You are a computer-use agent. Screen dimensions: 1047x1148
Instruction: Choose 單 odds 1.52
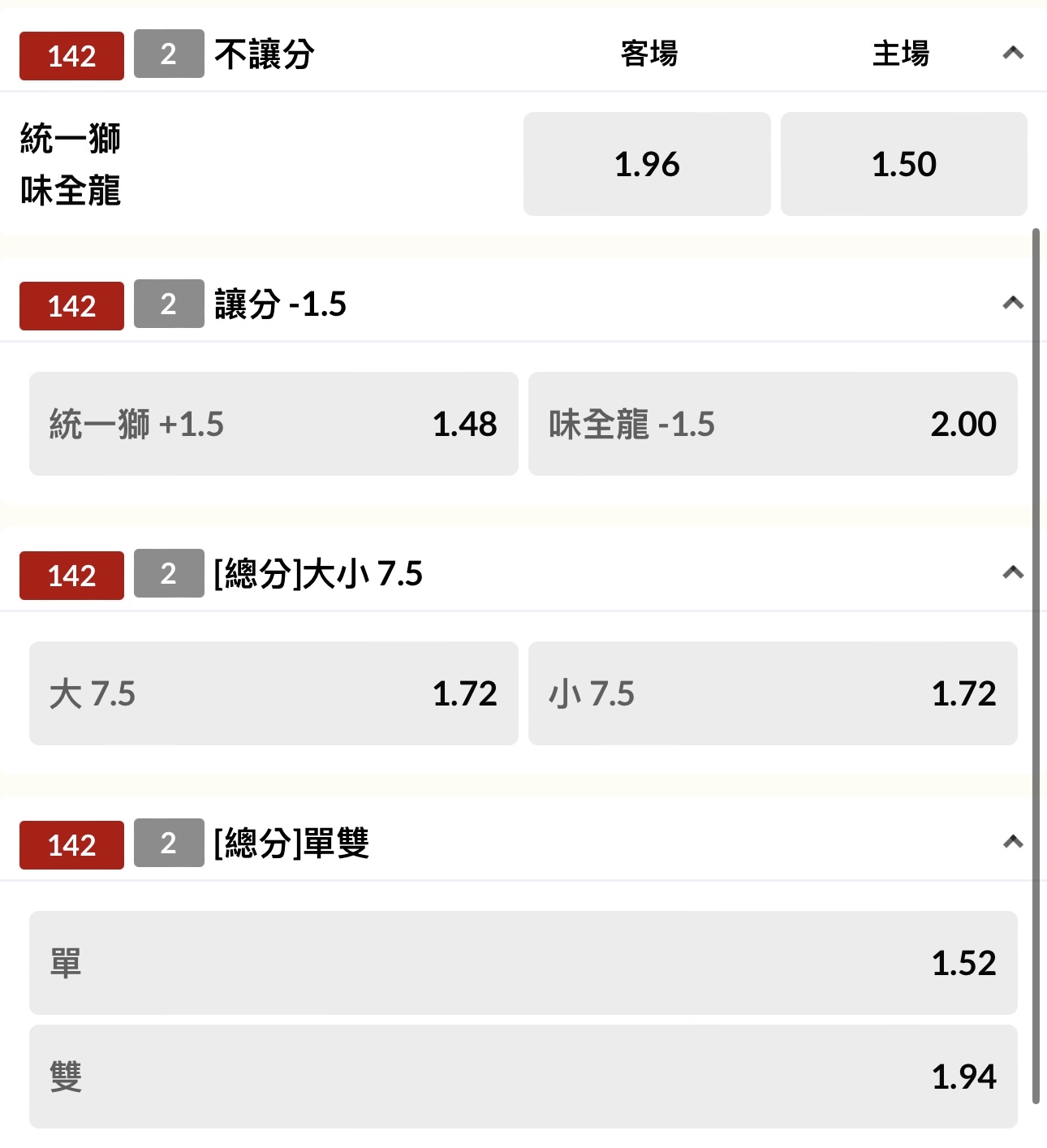[x=523, y=963]
